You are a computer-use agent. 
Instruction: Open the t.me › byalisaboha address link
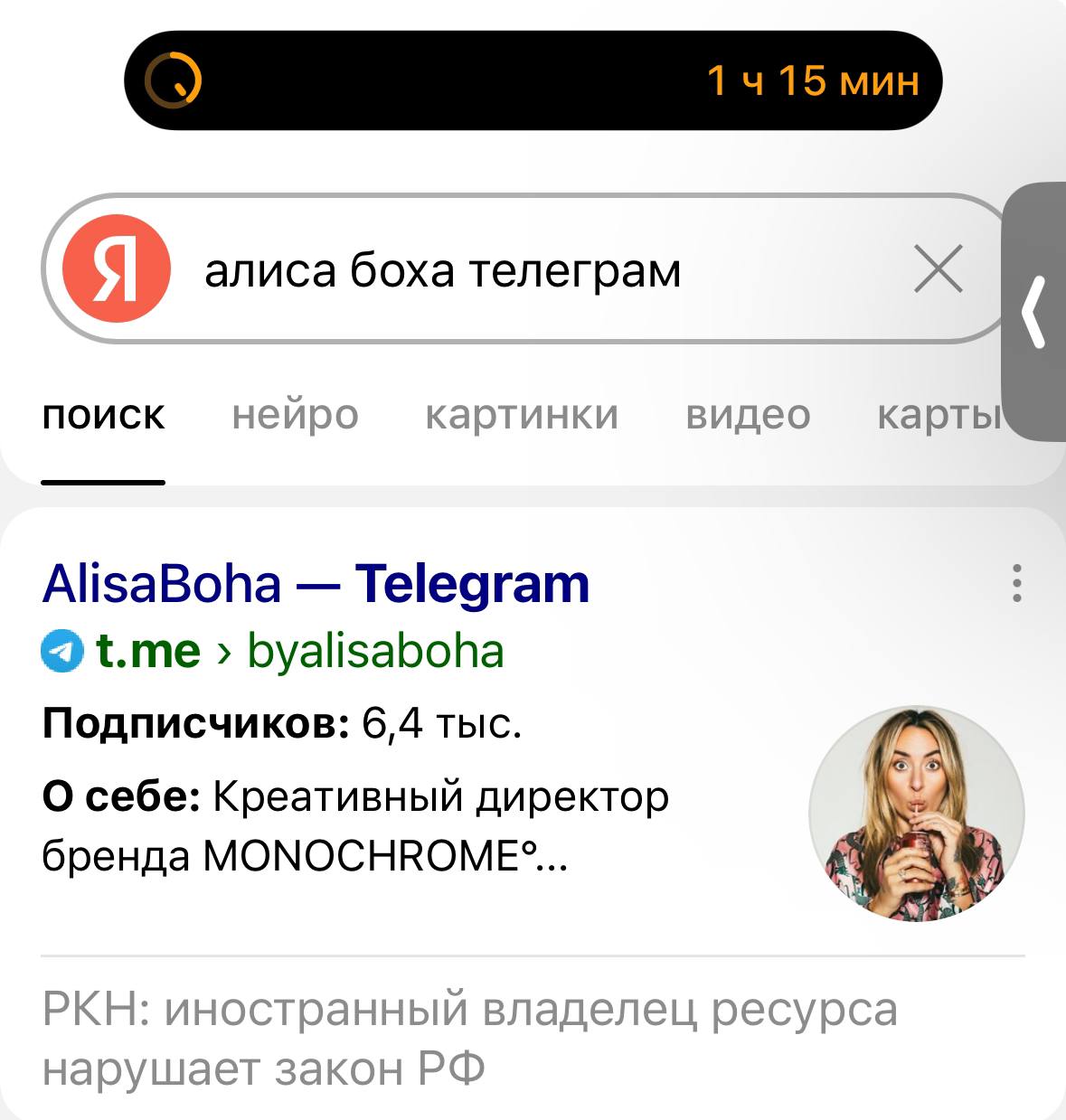click(298, 651)
